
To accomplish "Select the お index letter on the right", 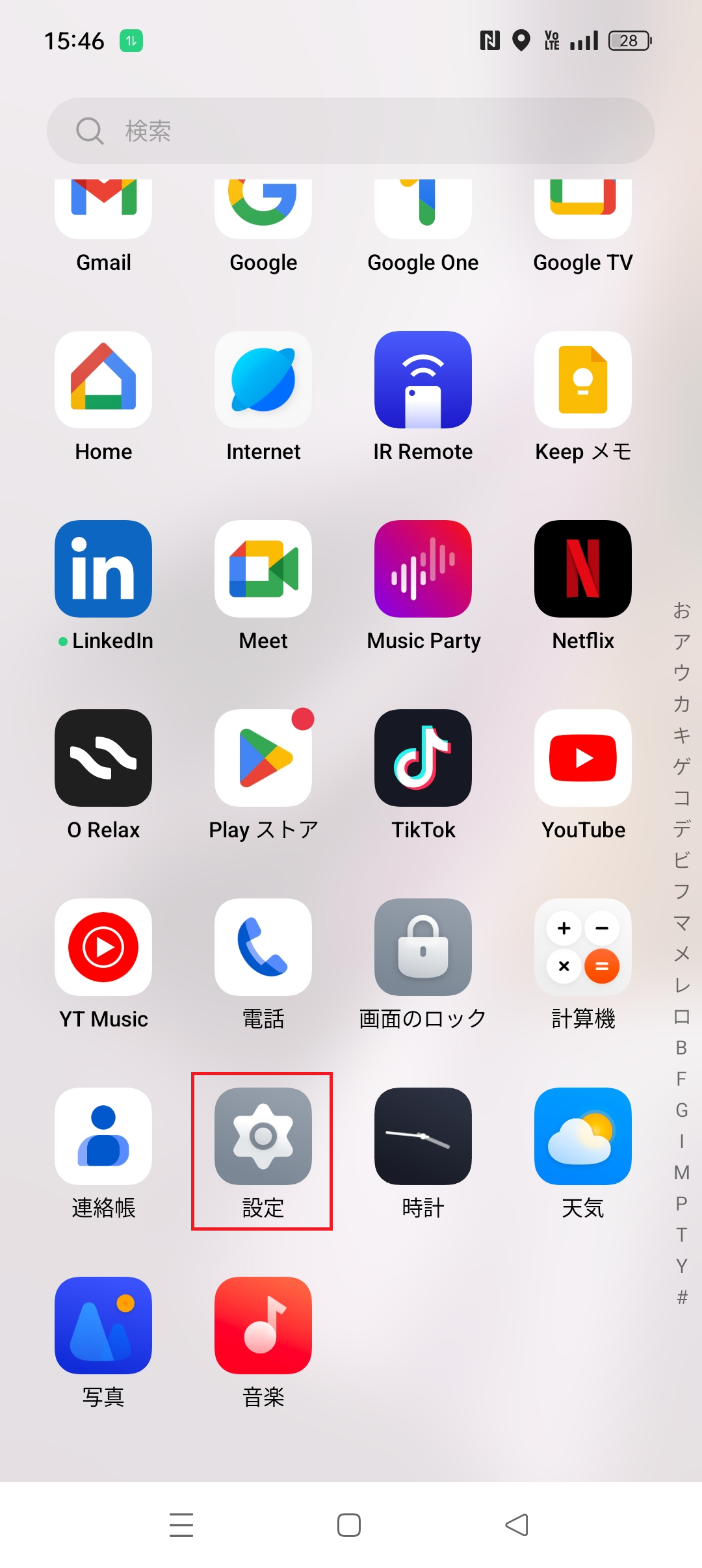I will [681, 610].
